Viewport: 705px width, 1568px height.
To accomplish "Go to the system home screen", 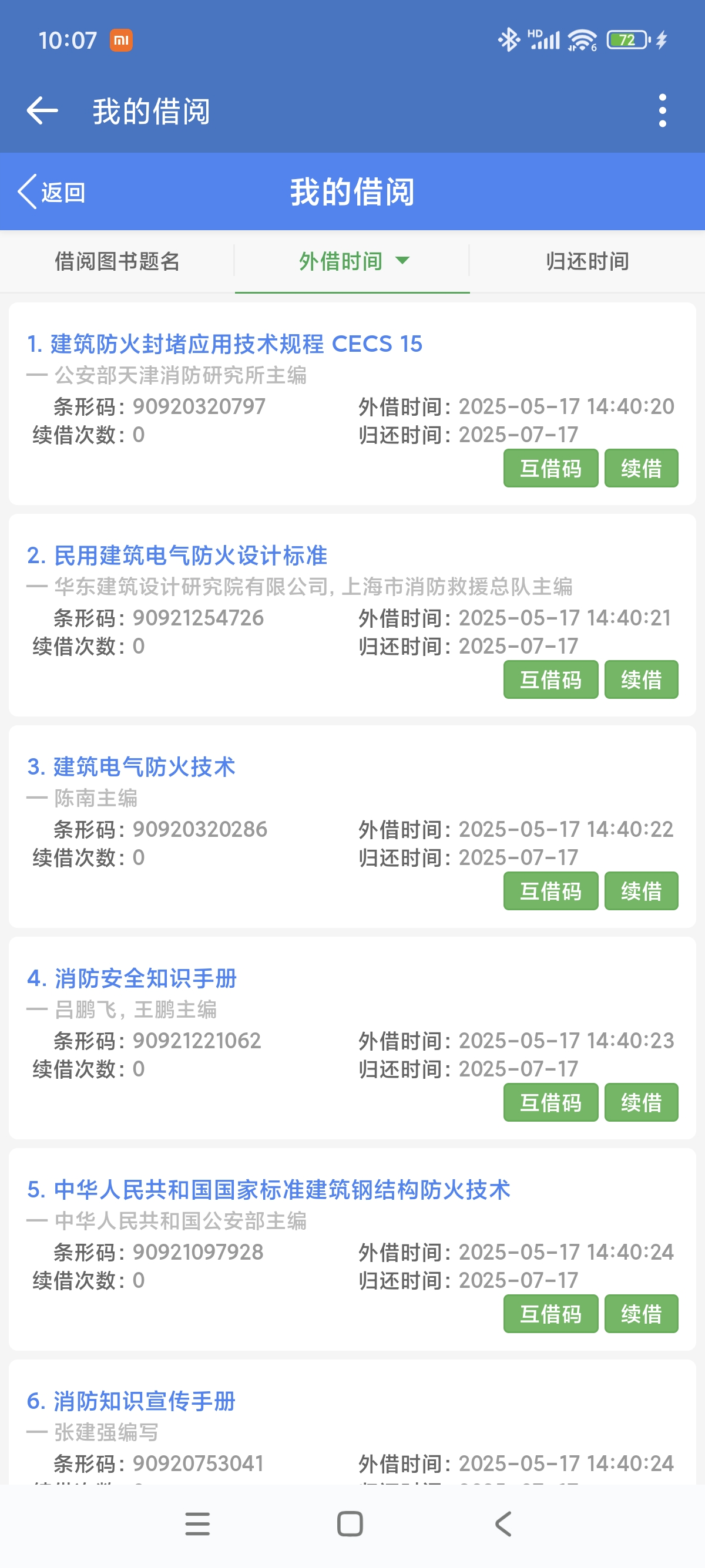I will pyautogui.click(x=350, y=1524).
